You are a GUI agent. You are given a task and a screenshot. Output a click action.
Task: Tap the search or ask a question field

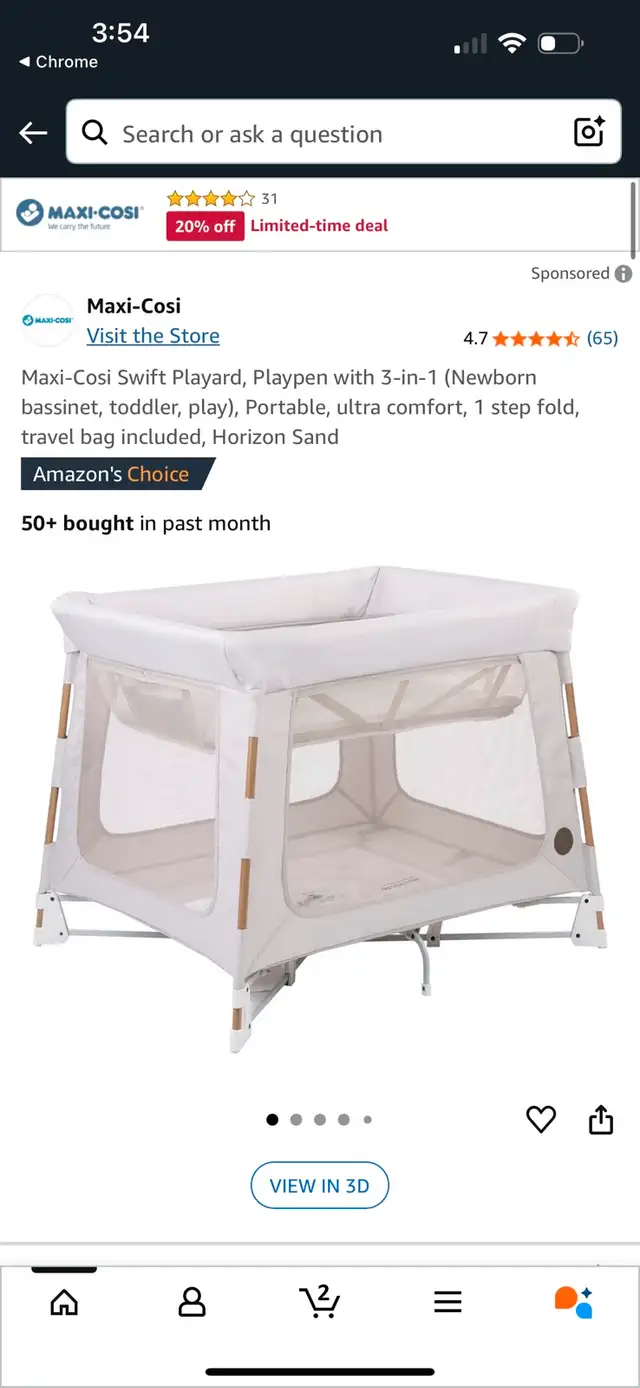[343, 132]
